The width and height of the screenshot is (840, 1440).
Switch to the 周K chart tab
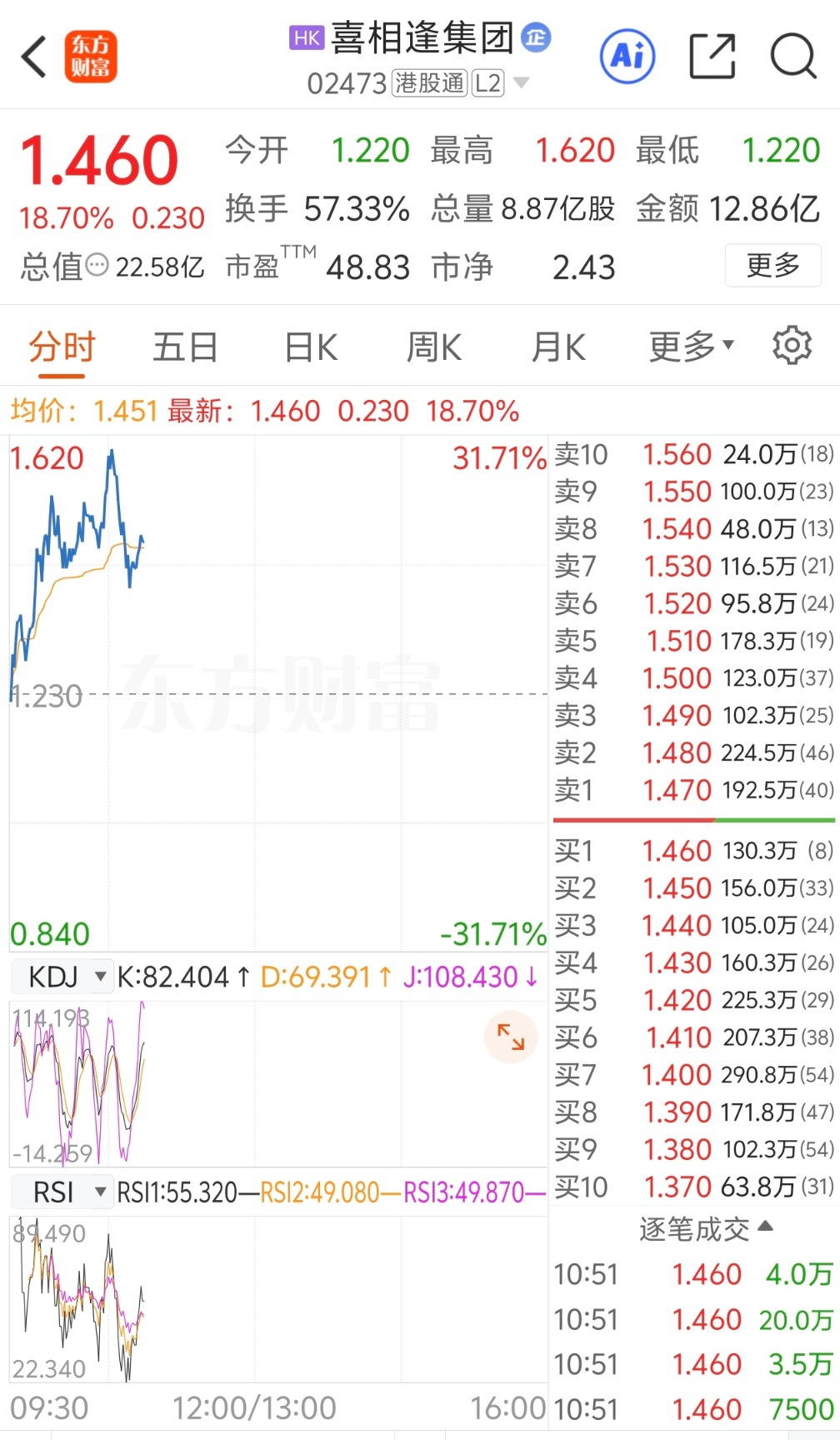[433, 347]
